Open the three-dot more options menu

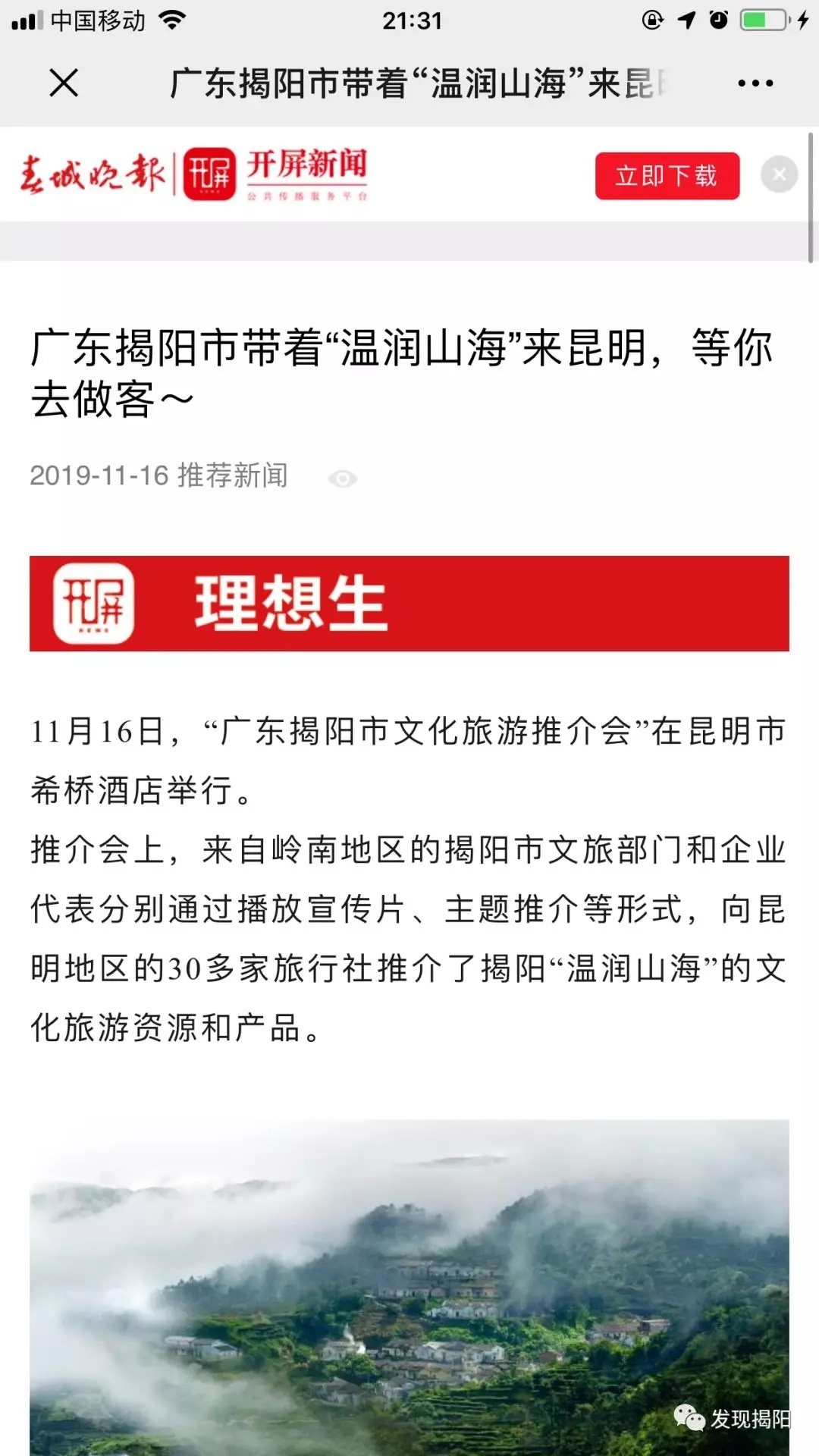click(x=755, y=83)
